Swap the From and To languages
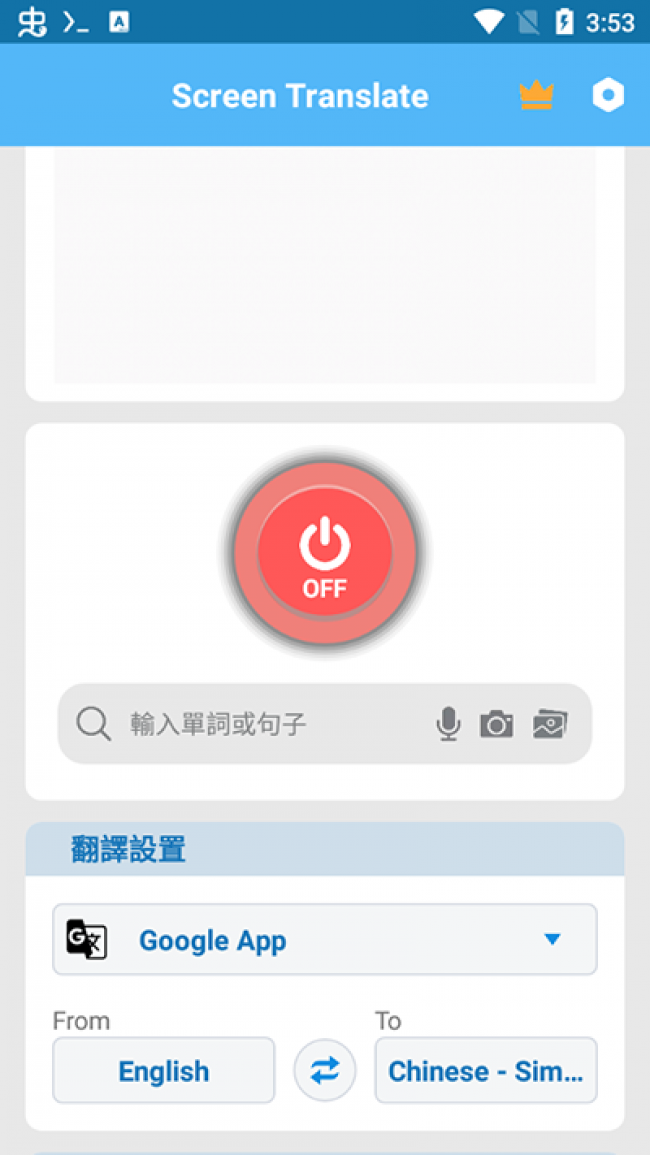Viewport: 650px width, 1155px height. pyautogui.click(x=325, y=1071)
